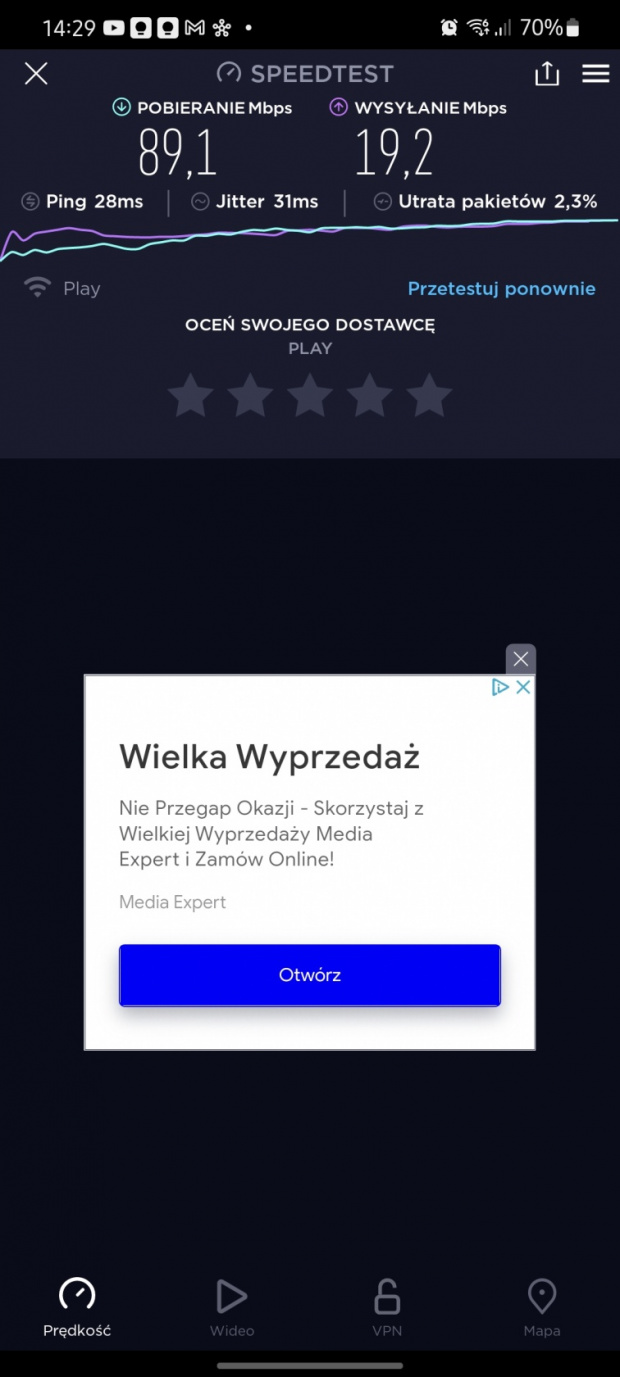Rate provider Play with first star

(x=190, y=396)
